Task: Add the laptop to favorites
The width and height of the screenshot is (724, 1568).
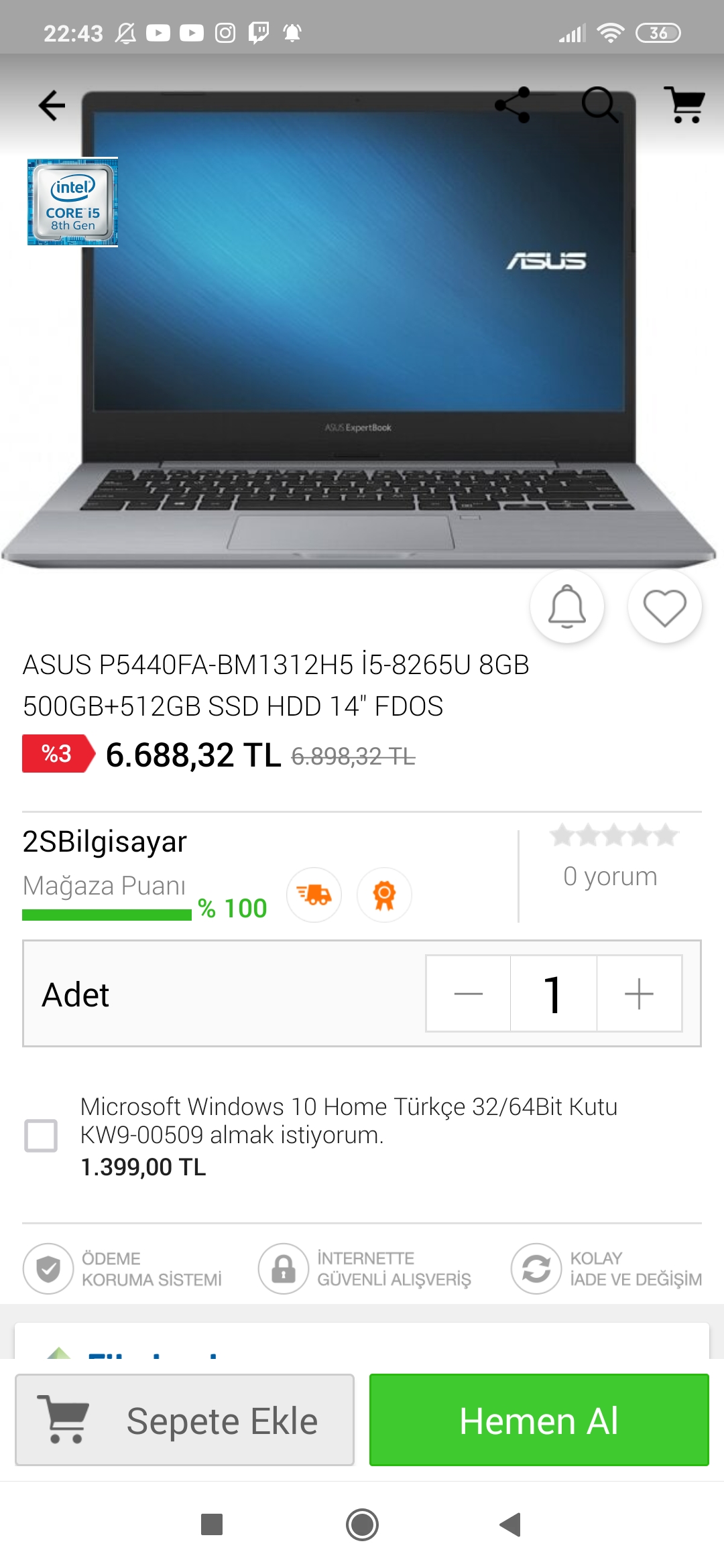Action: tap(664, 605)
